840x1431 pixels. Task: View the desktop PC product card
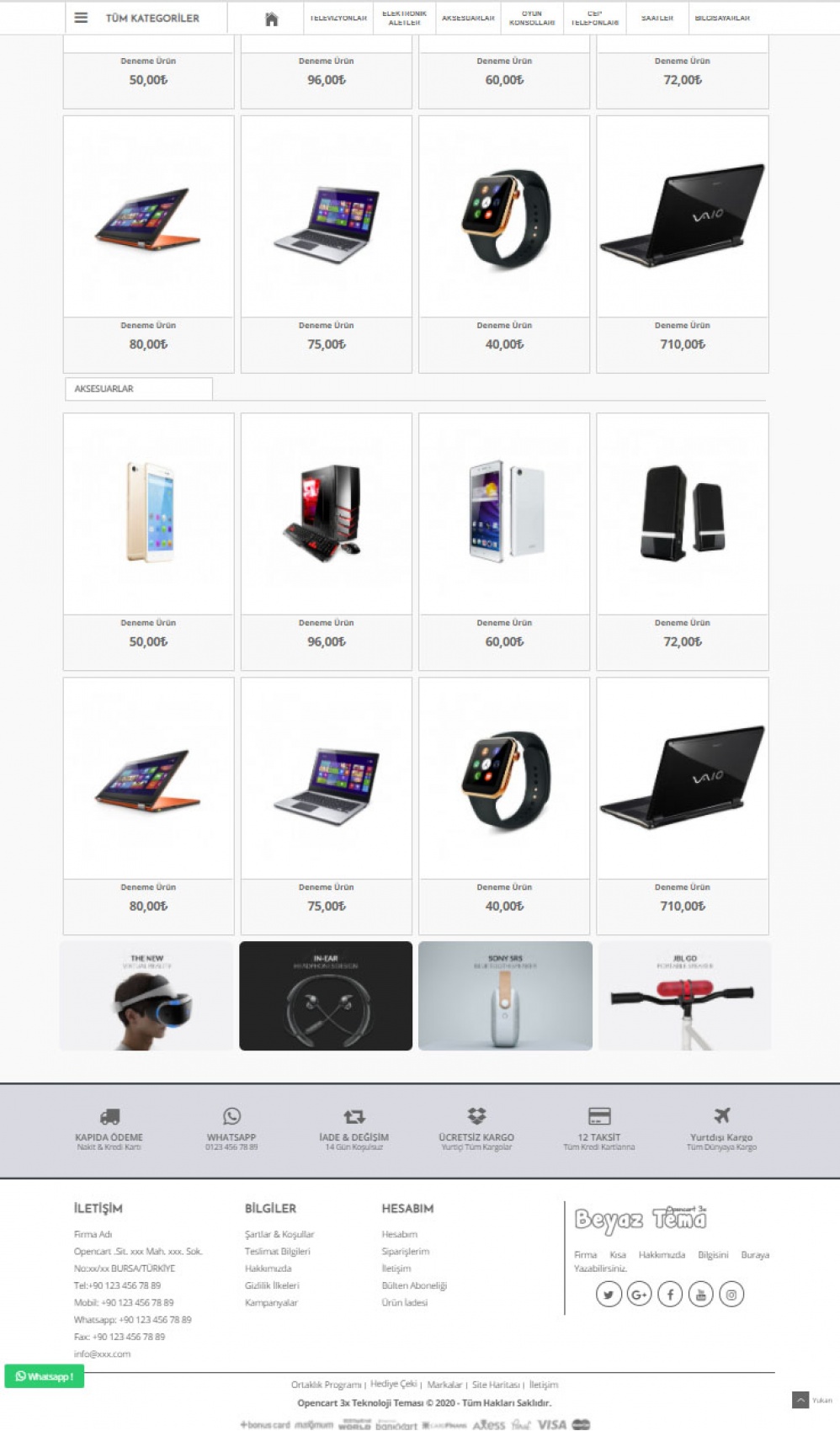pos(326,513)
